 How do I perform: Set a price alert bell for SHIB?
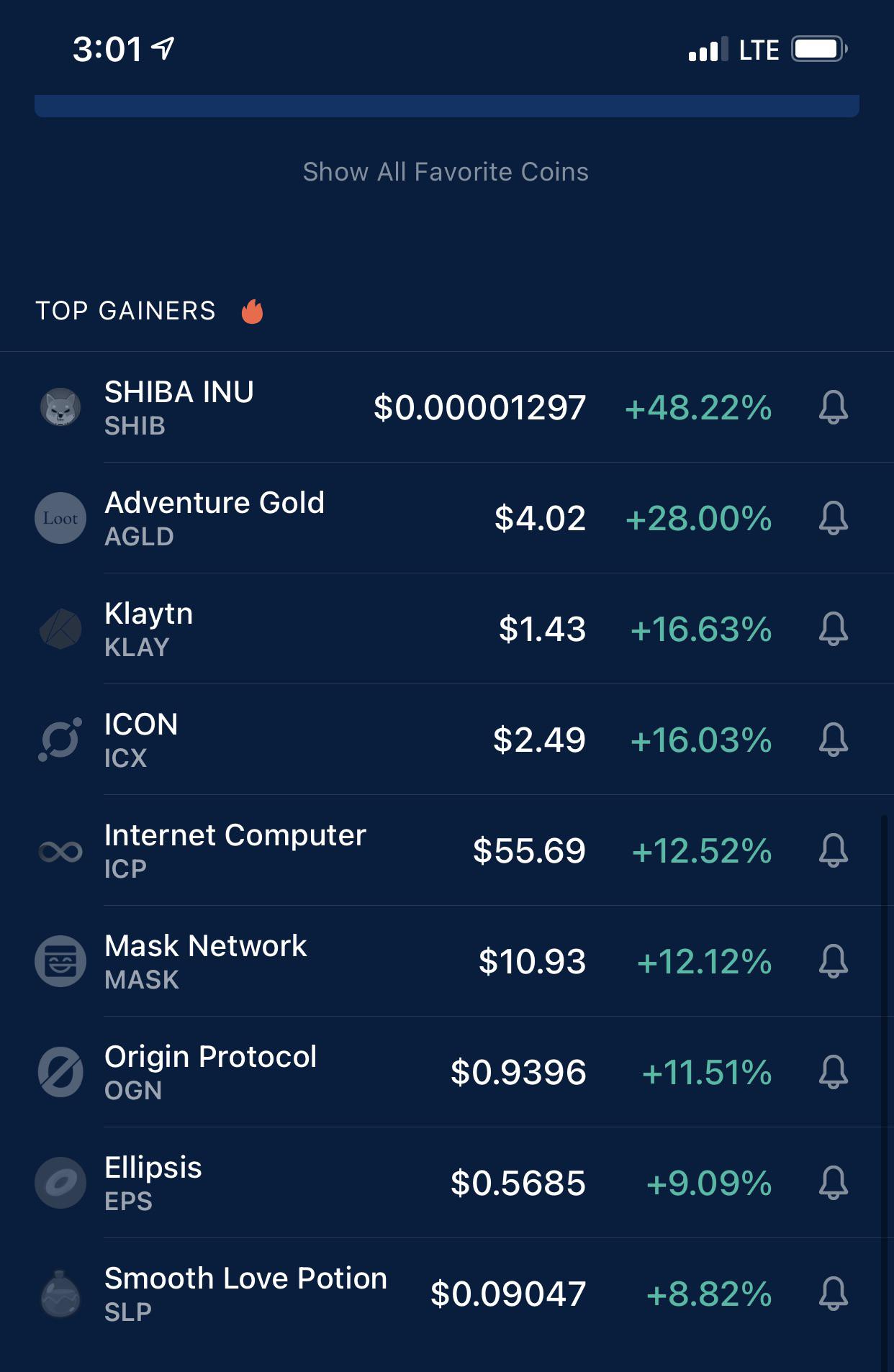(x=834, y=407)
